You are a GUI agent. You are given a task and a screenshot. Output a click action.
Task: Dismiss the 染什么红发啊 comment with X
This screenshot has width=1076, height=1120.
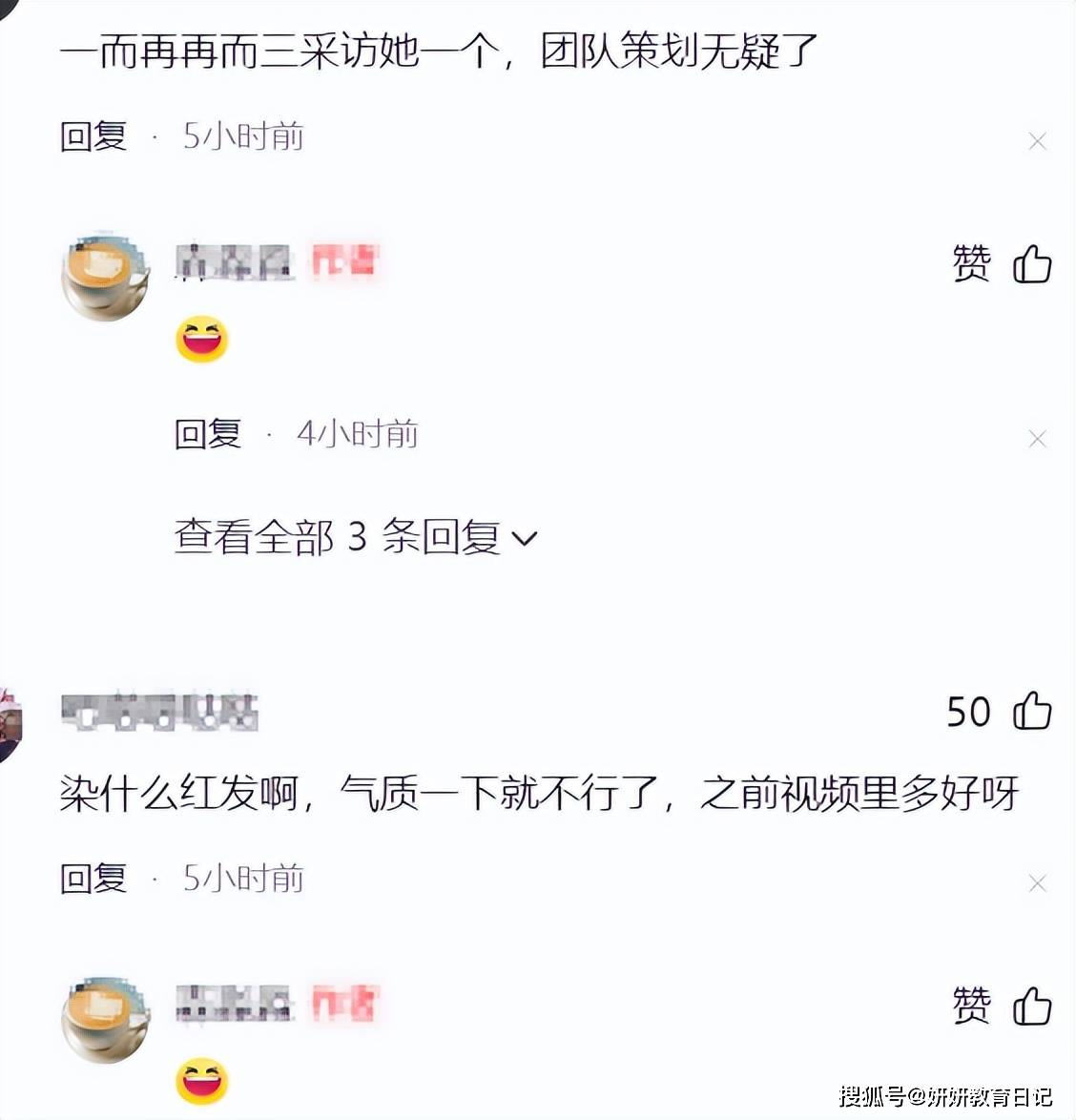point(1038,883)
